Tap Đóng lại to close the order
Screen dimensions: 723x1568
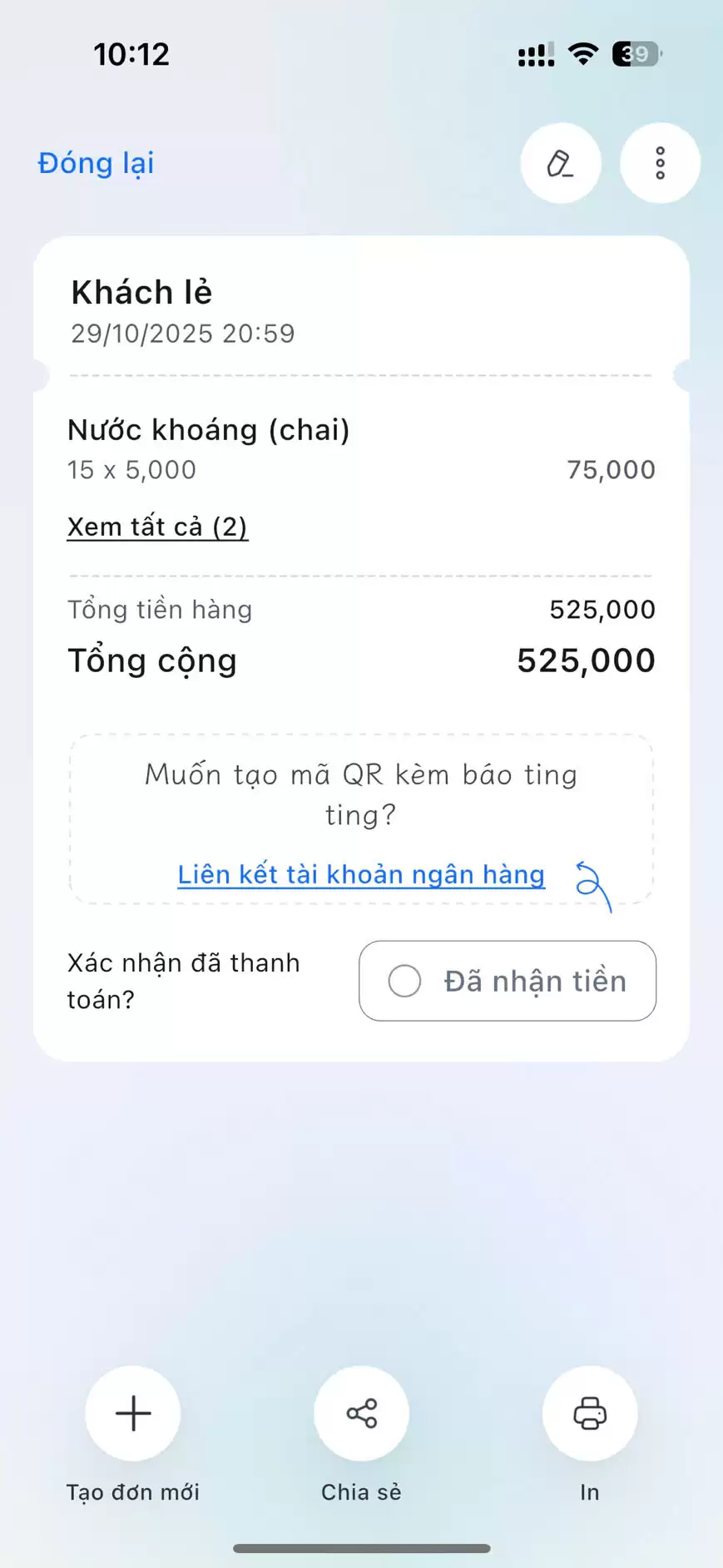click(x=96, y=163)
